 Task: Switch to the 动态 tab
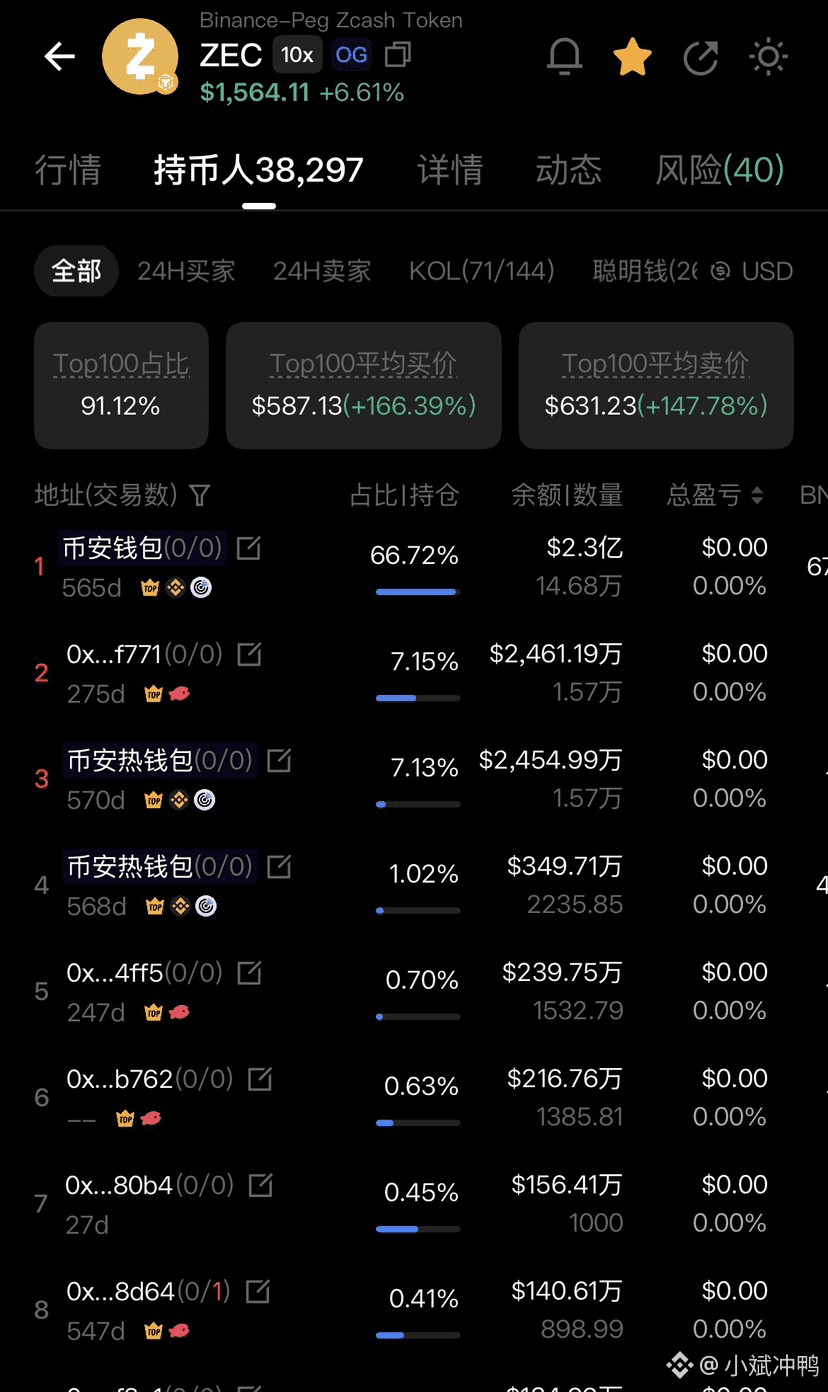(x=569, y=170)
